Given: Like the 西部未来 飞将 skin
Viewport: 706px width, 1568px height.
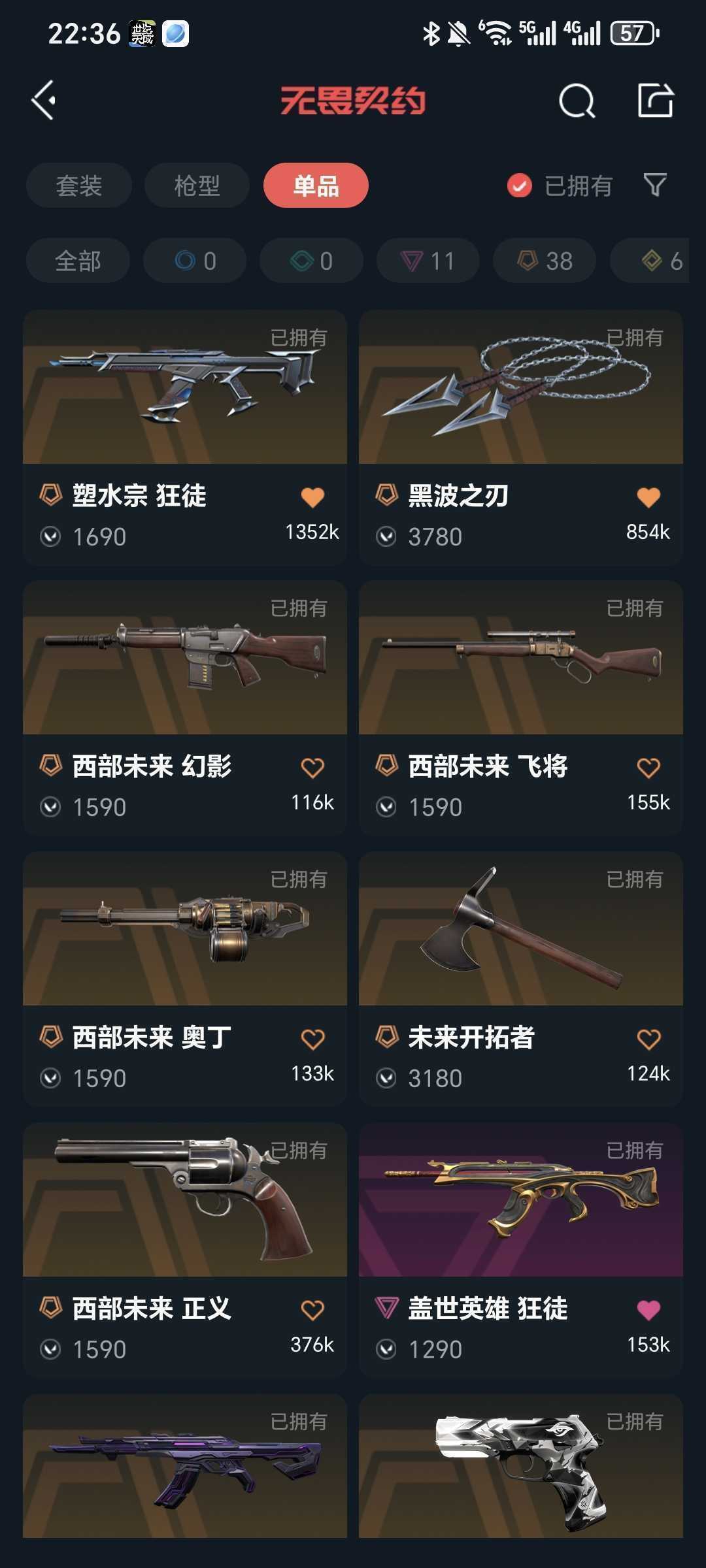Looking at the screenshot, I should pos(648,768).
